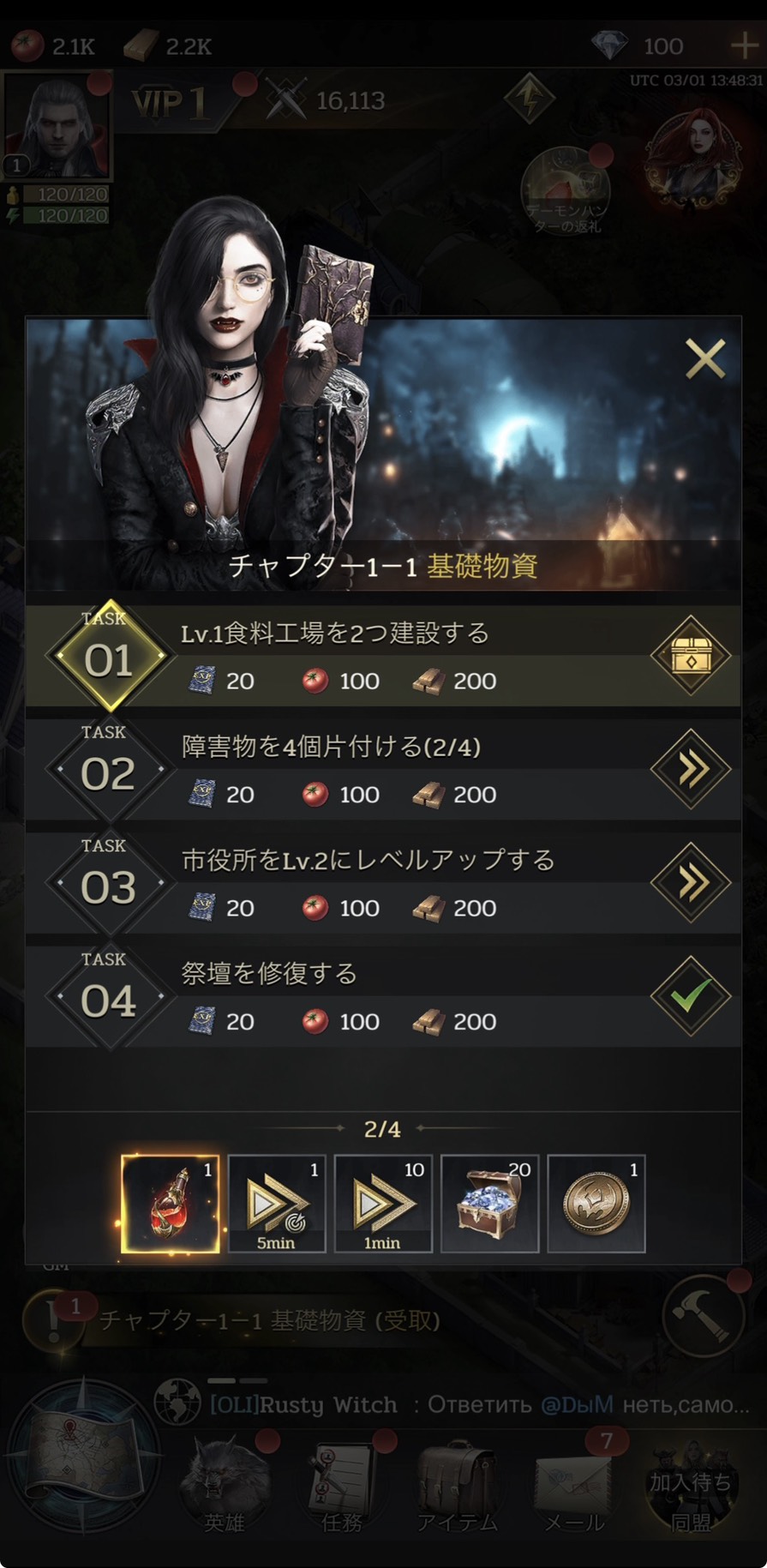Claim treasure chest reward for Task 01
Image resolution: width=767 pixels, height=1568 pixels.
691,656
